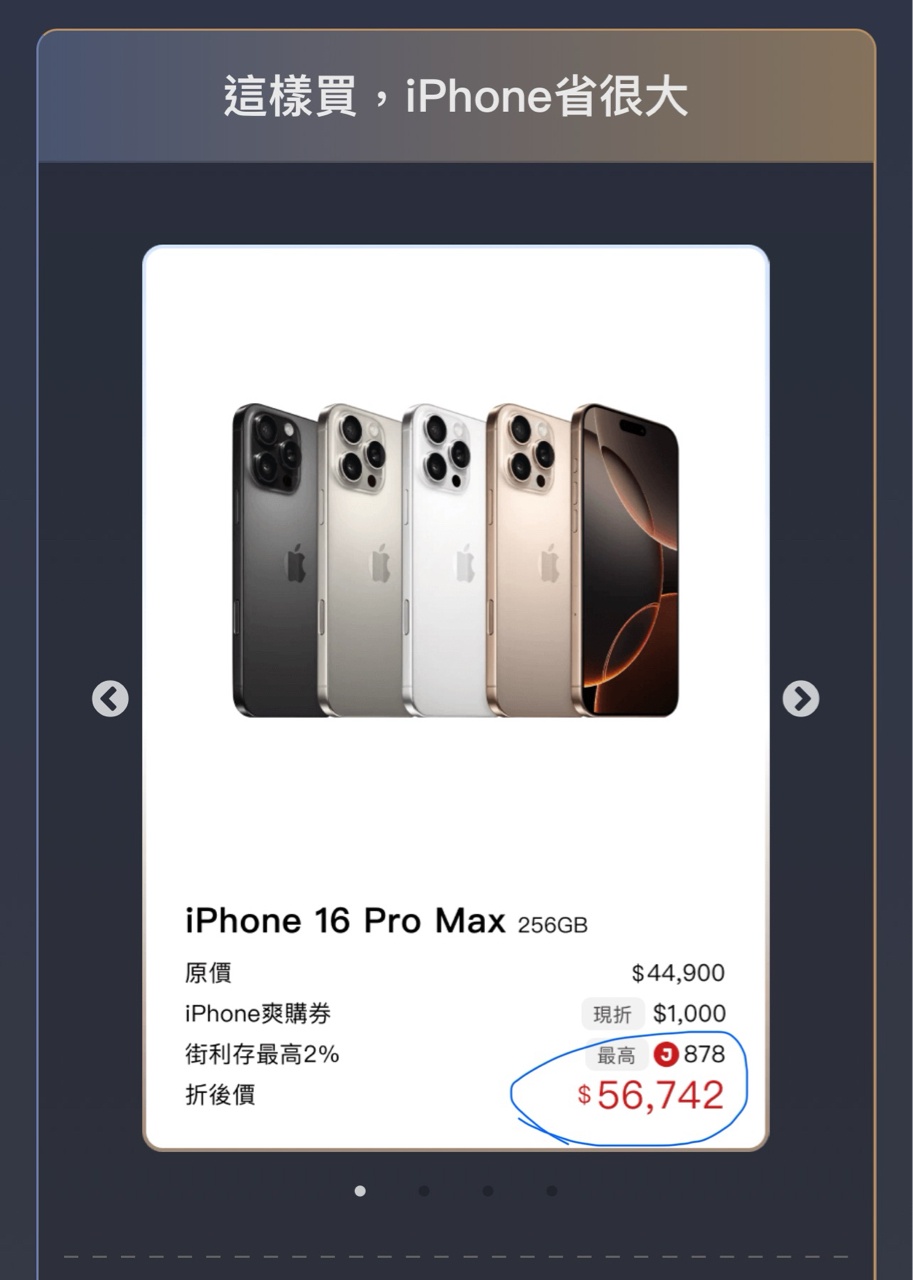
Task: Jump to the second carousel dot
Action: click(424, 1191)
